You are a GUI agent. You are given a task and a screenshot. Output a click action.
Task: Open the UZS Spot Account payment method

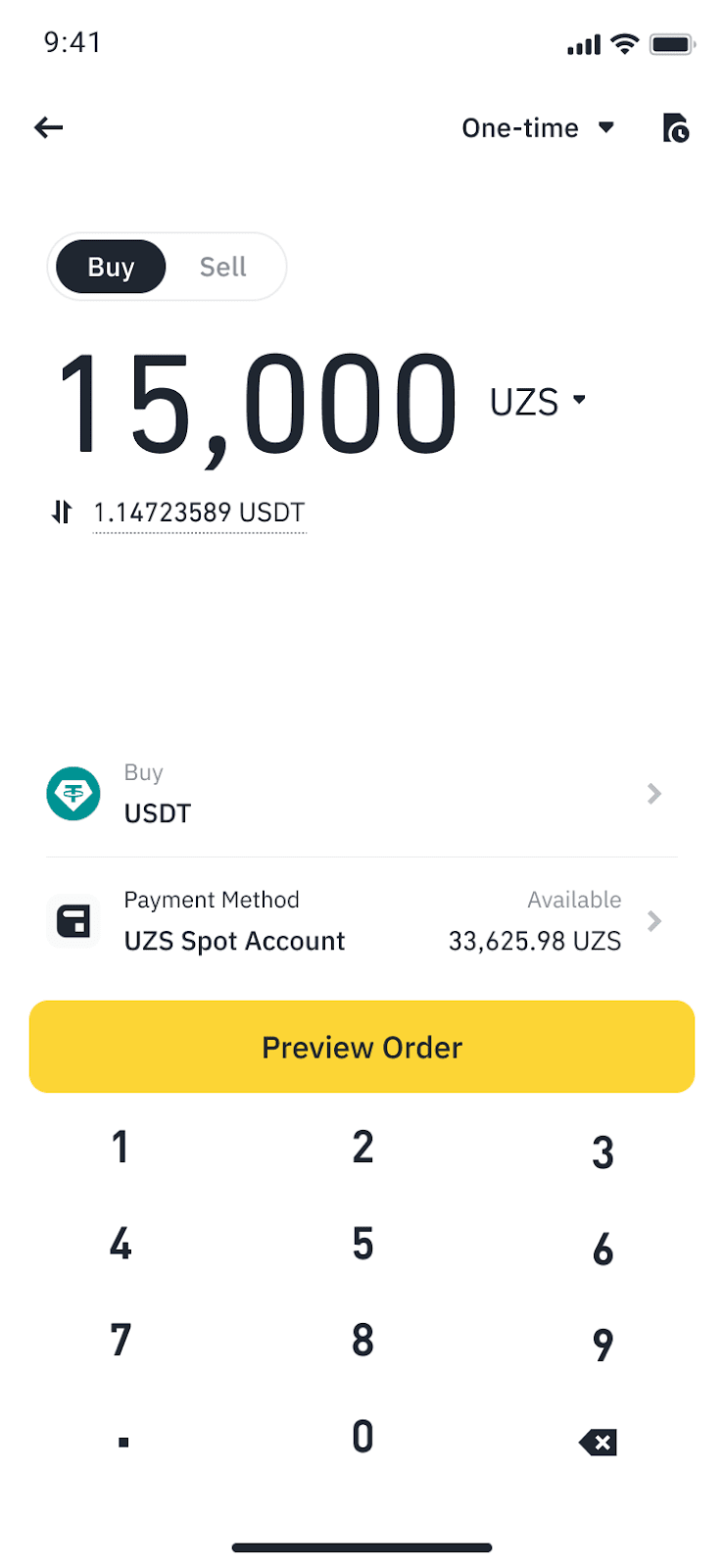[x=362, y=921]
